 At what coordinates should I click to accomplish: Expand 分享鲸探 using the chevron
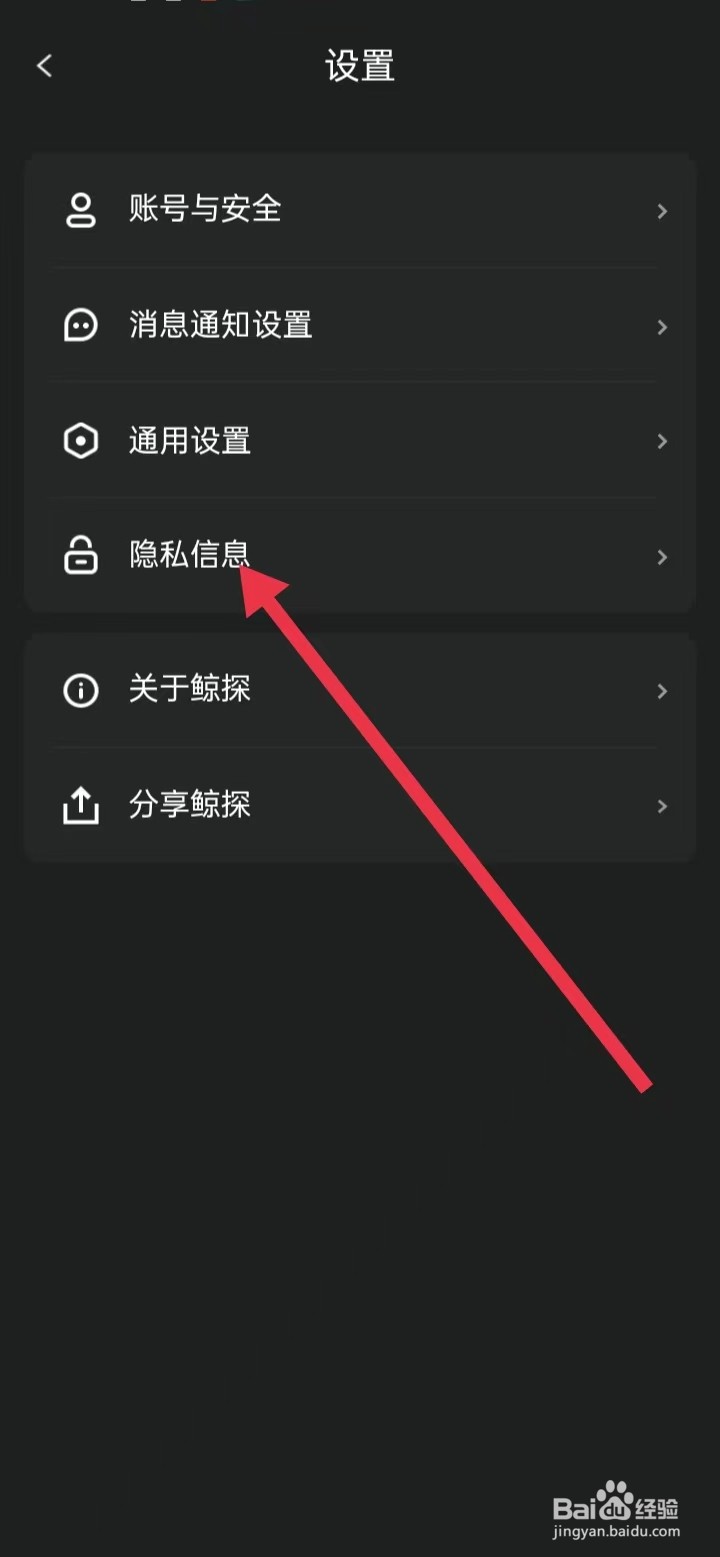point(661,806)
